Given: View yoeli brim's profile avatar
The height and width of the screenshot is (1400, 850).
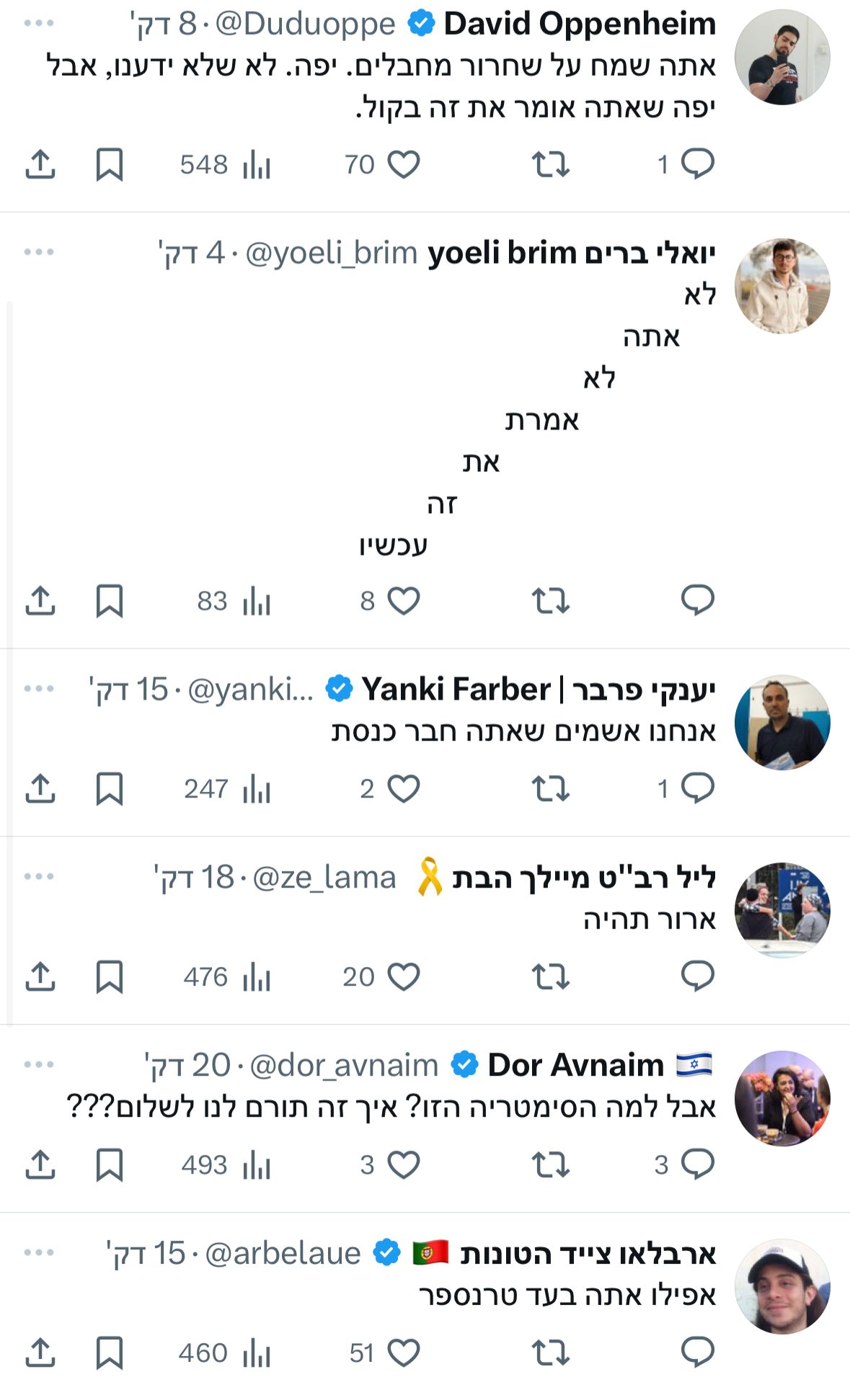Looking at the screenshot, I should point(782,286).
